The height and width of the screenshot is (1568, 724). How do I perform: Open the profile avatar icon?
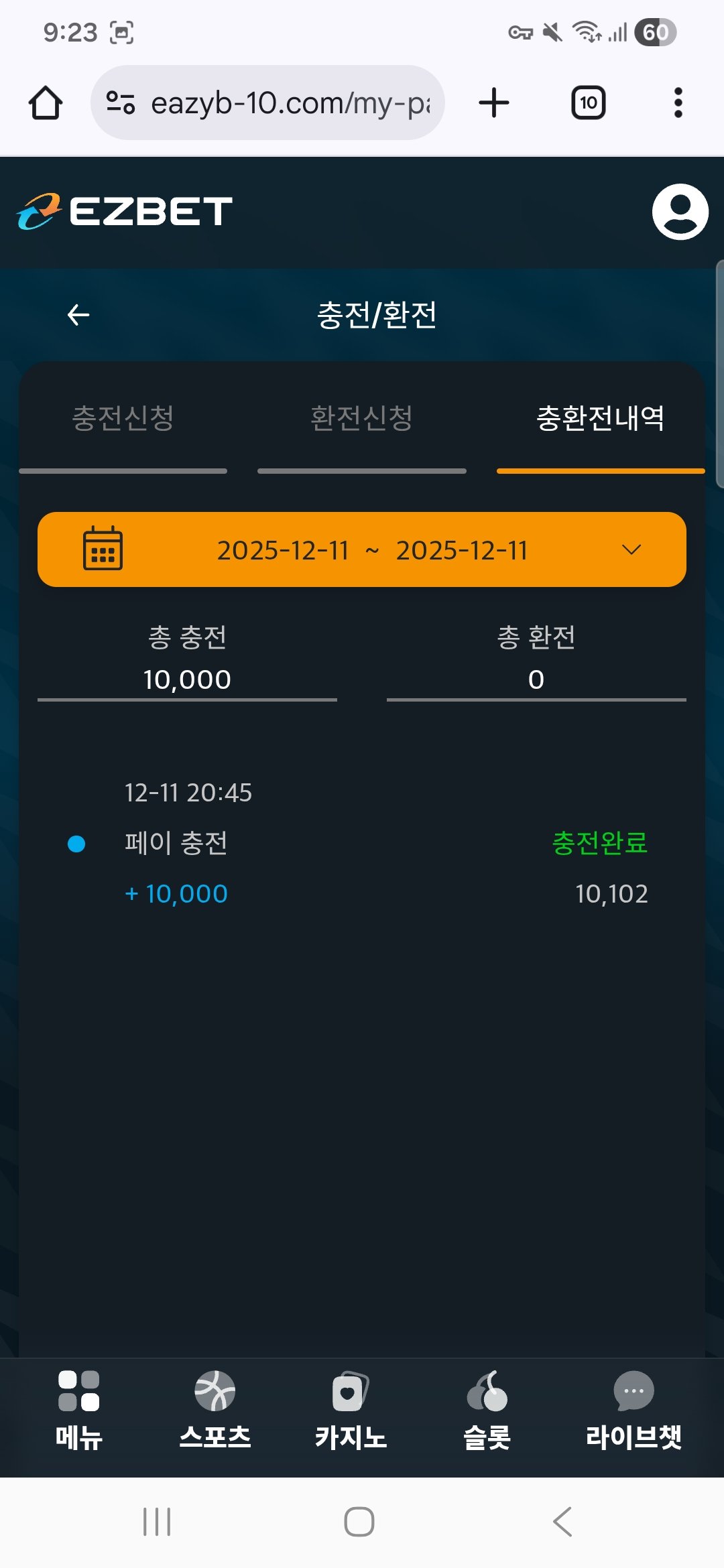click(x=680, y=212)
